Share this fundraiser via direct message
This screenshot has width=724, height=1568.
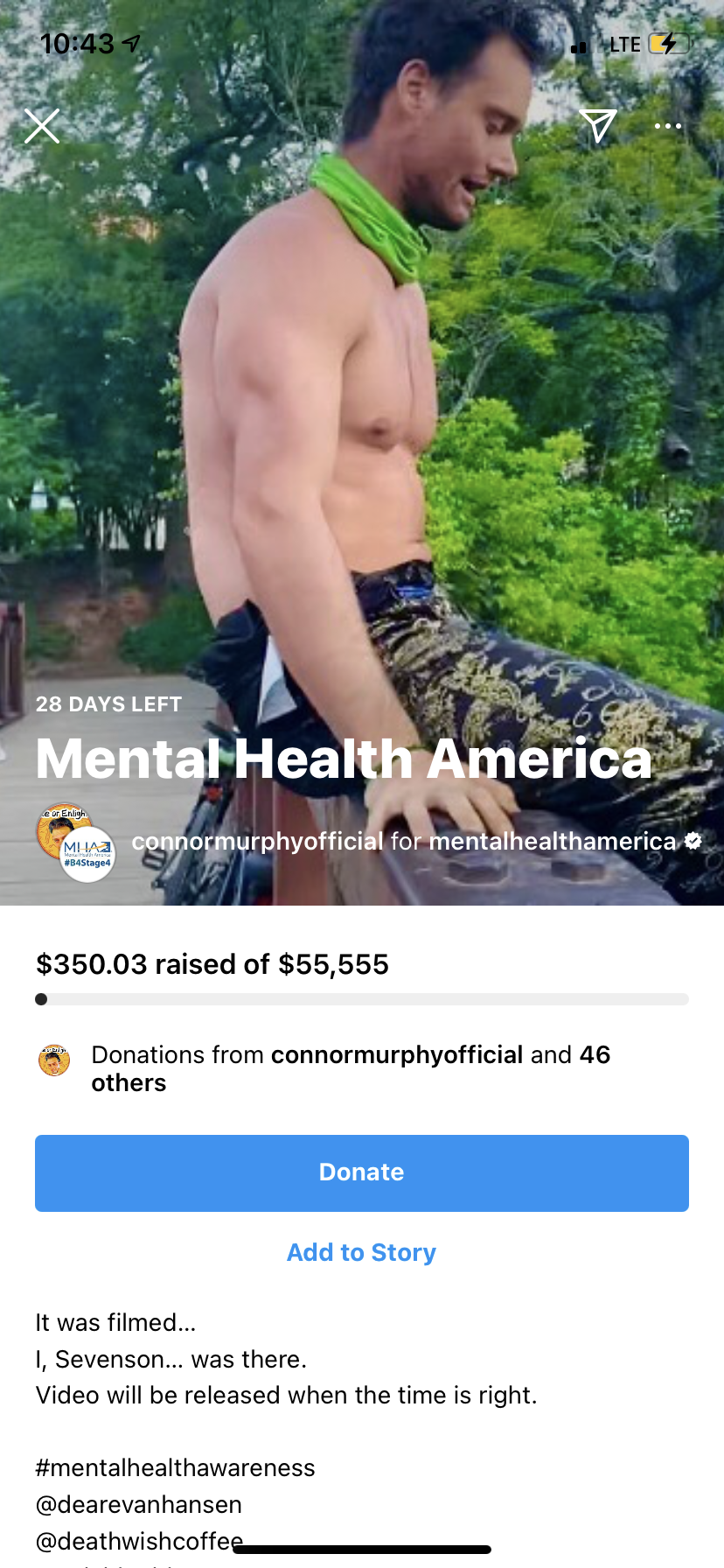[598, 126]
